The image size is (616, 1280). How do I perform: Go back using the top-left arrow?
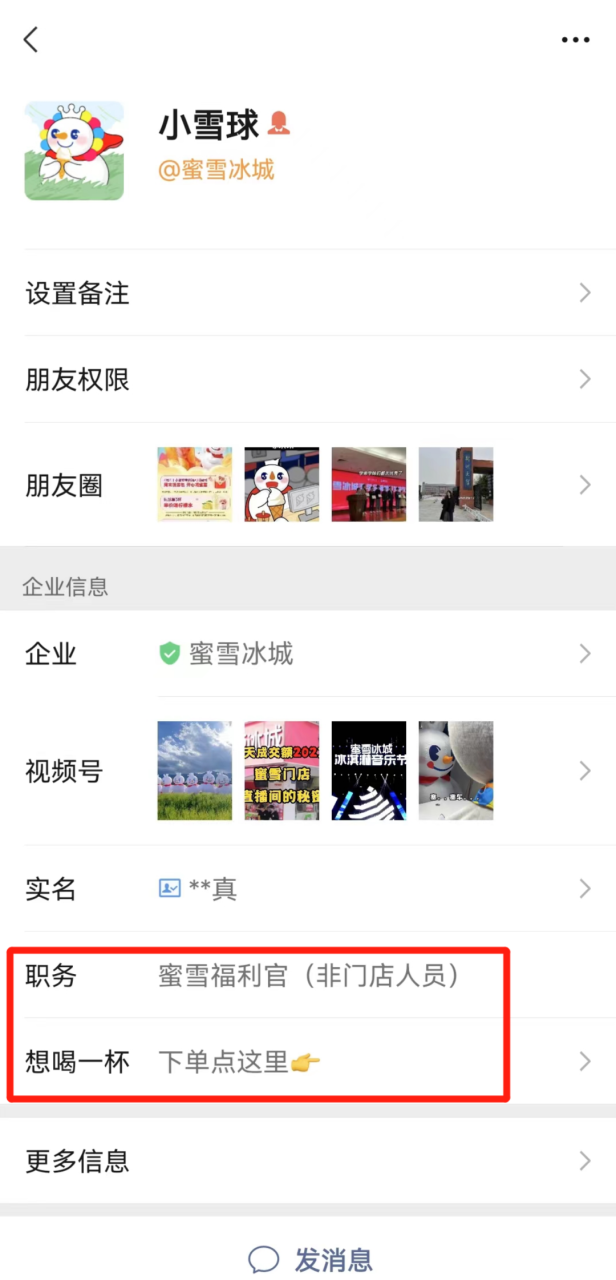pos(31,40)
